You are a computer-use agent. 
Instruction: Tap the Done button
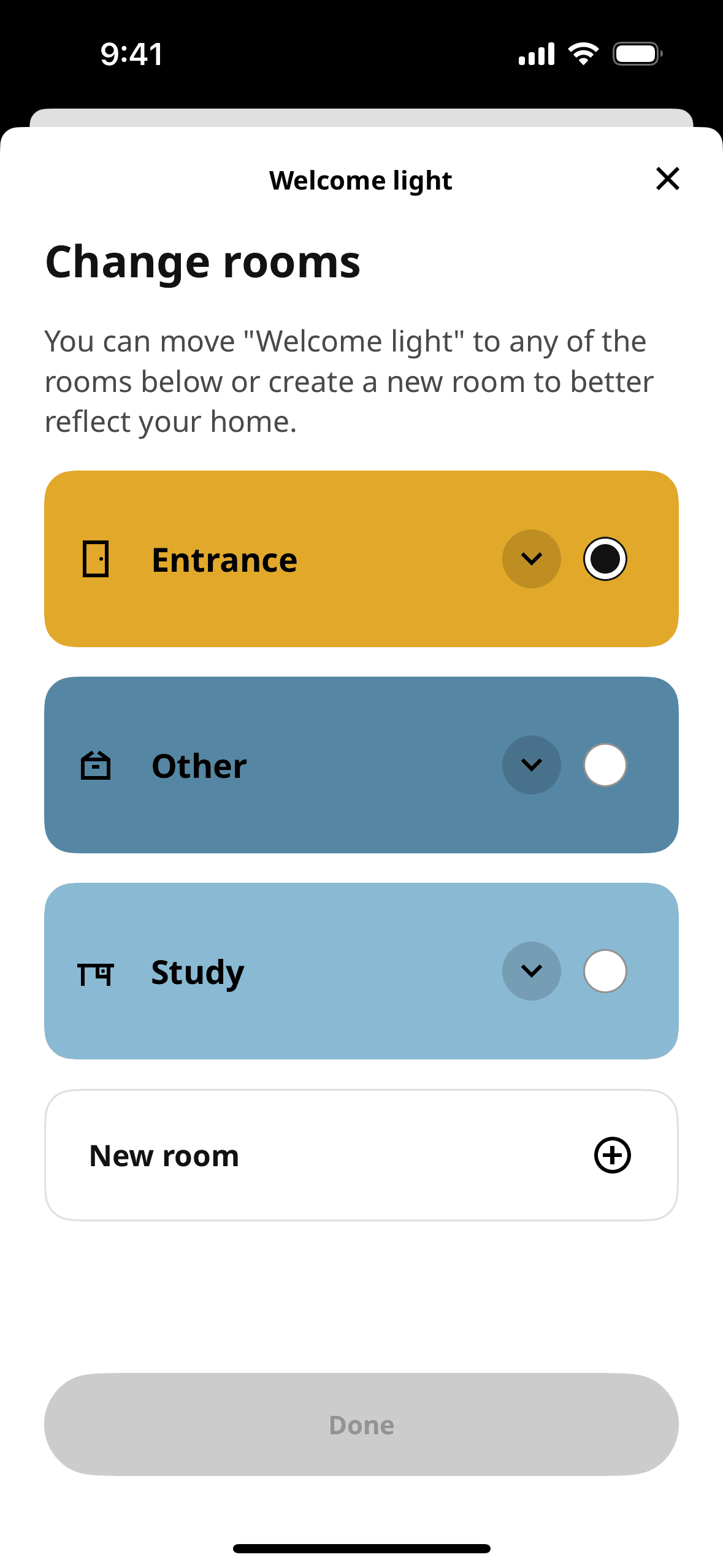(361, 1424)
